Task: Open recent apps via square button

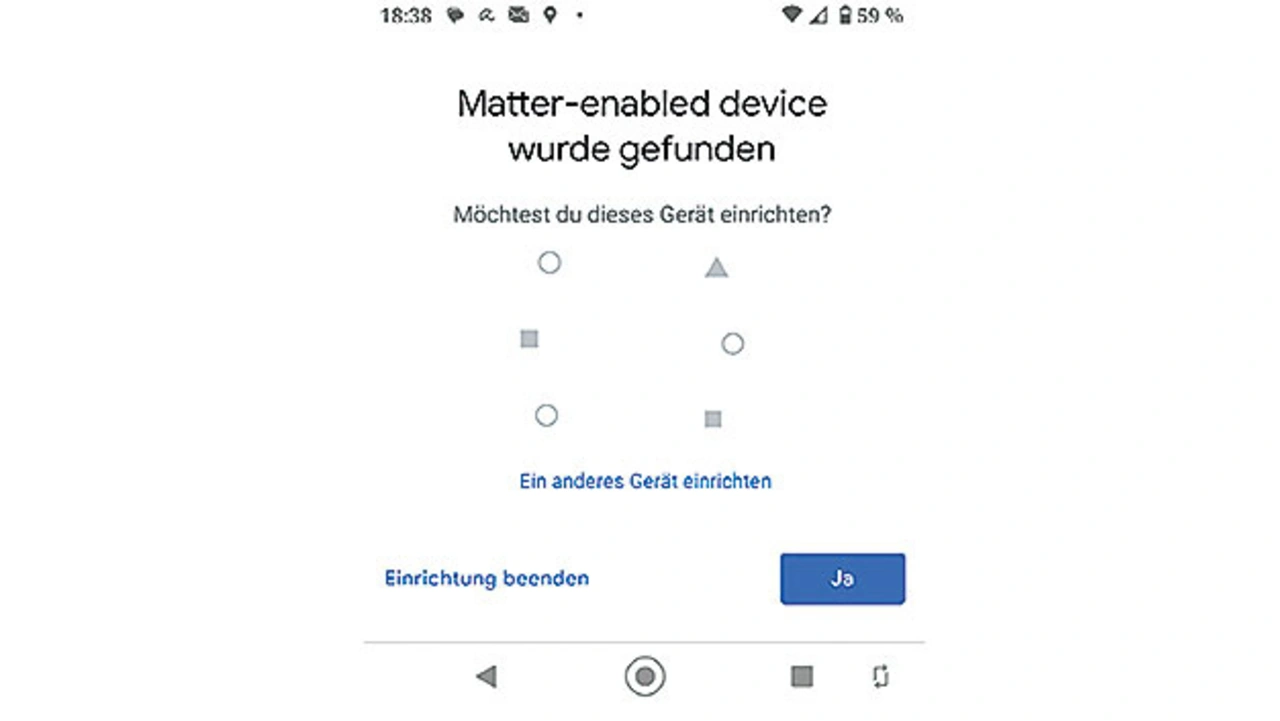Action: (801, 677)
